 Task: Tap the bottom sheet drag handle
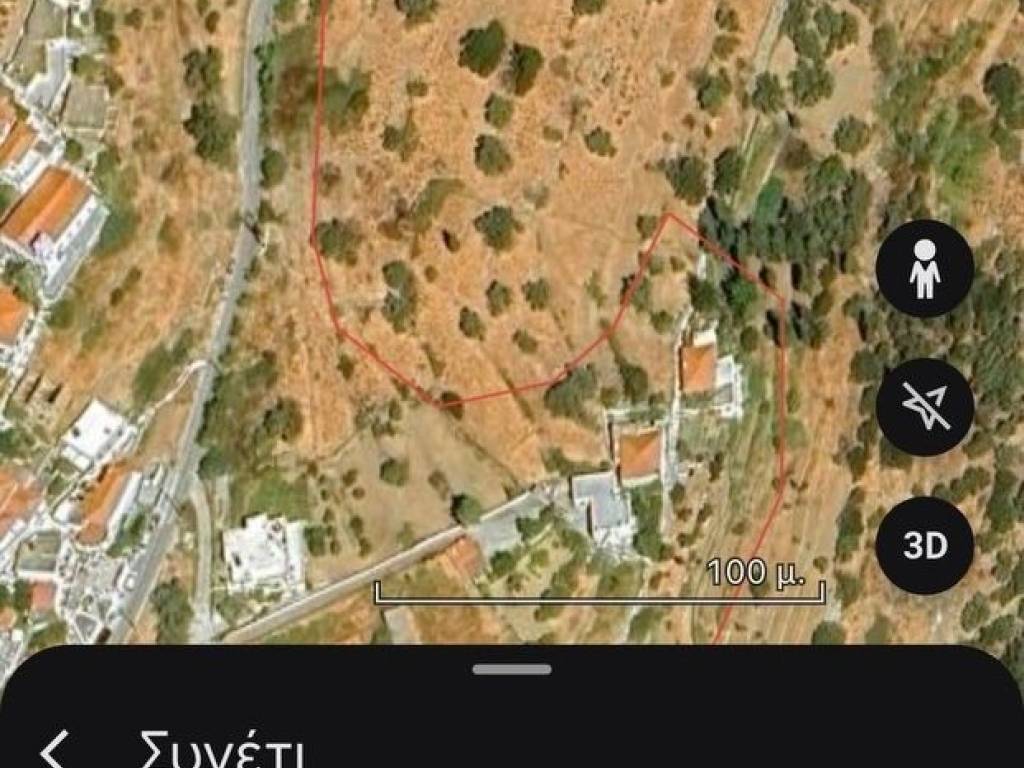tap(512, 669)
